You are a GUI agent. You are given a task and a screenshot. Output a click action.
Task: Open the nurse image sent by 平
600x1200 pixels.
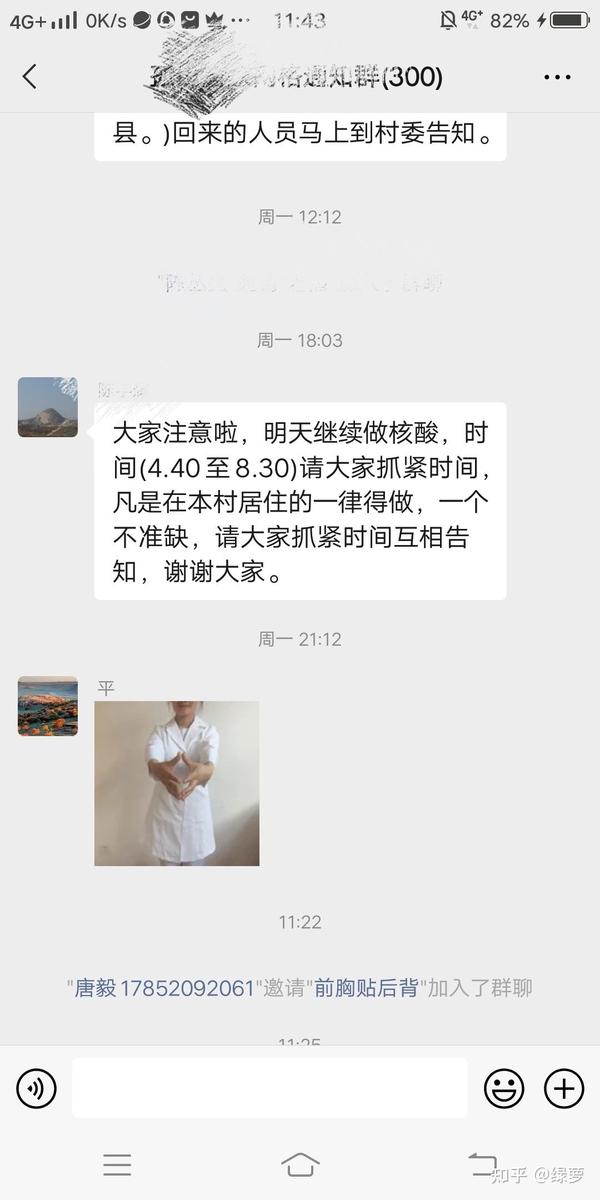tap(177, 783)
